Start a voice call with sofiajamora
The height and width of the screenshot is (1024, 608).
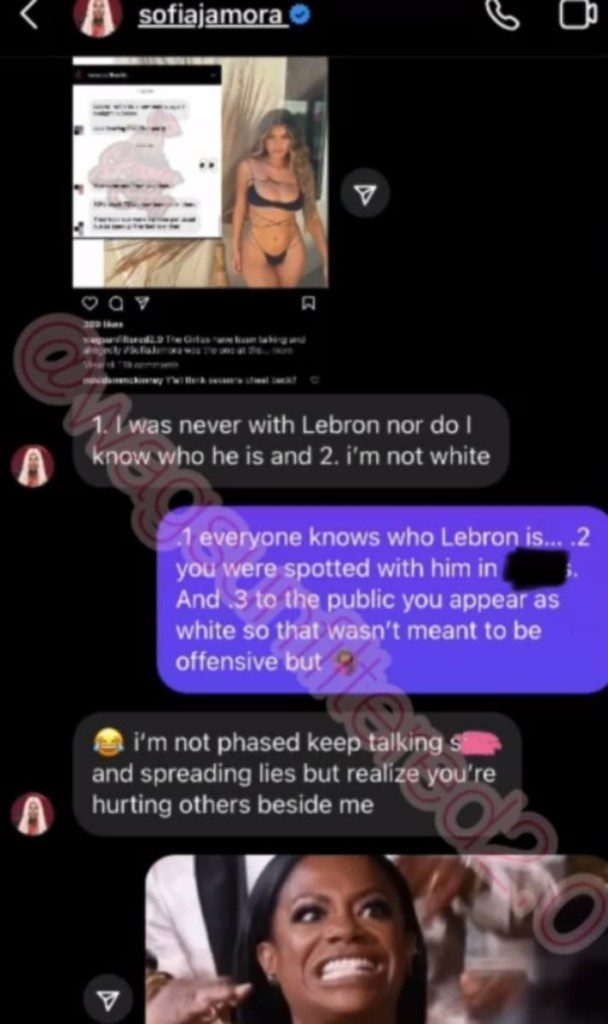[x=502, y=15]
